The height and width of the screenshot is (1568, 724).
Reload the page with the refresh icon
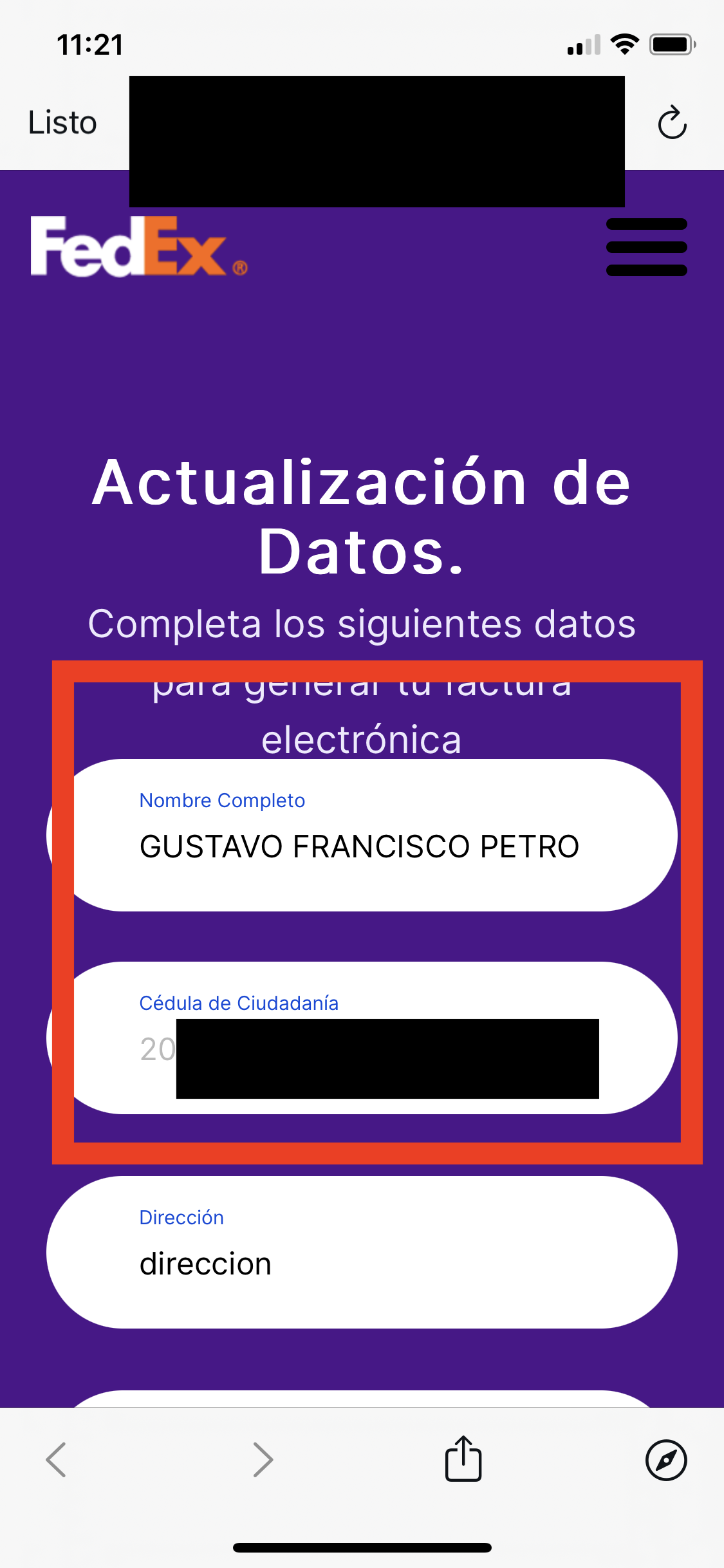[672, 122]
